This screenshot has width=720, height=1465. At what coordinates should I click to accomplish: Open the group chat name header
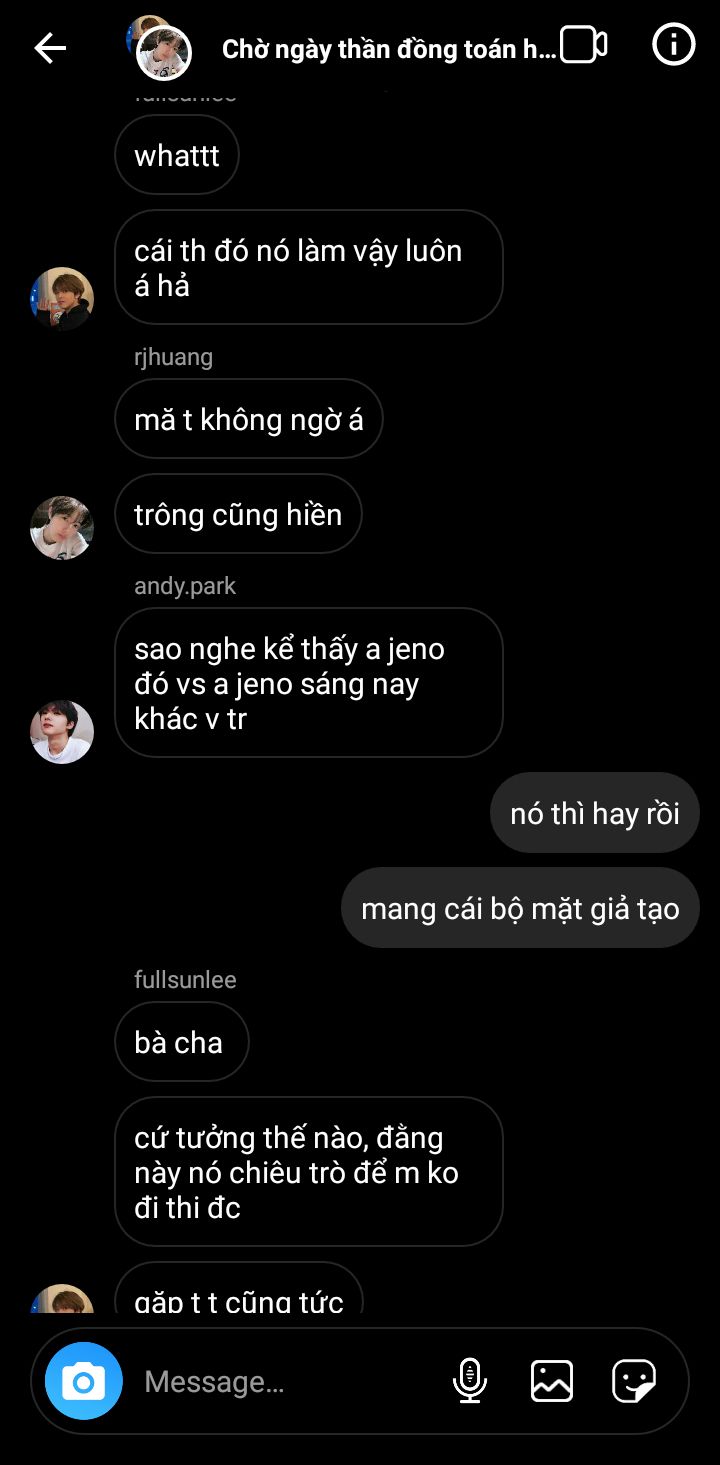[387, 49]
